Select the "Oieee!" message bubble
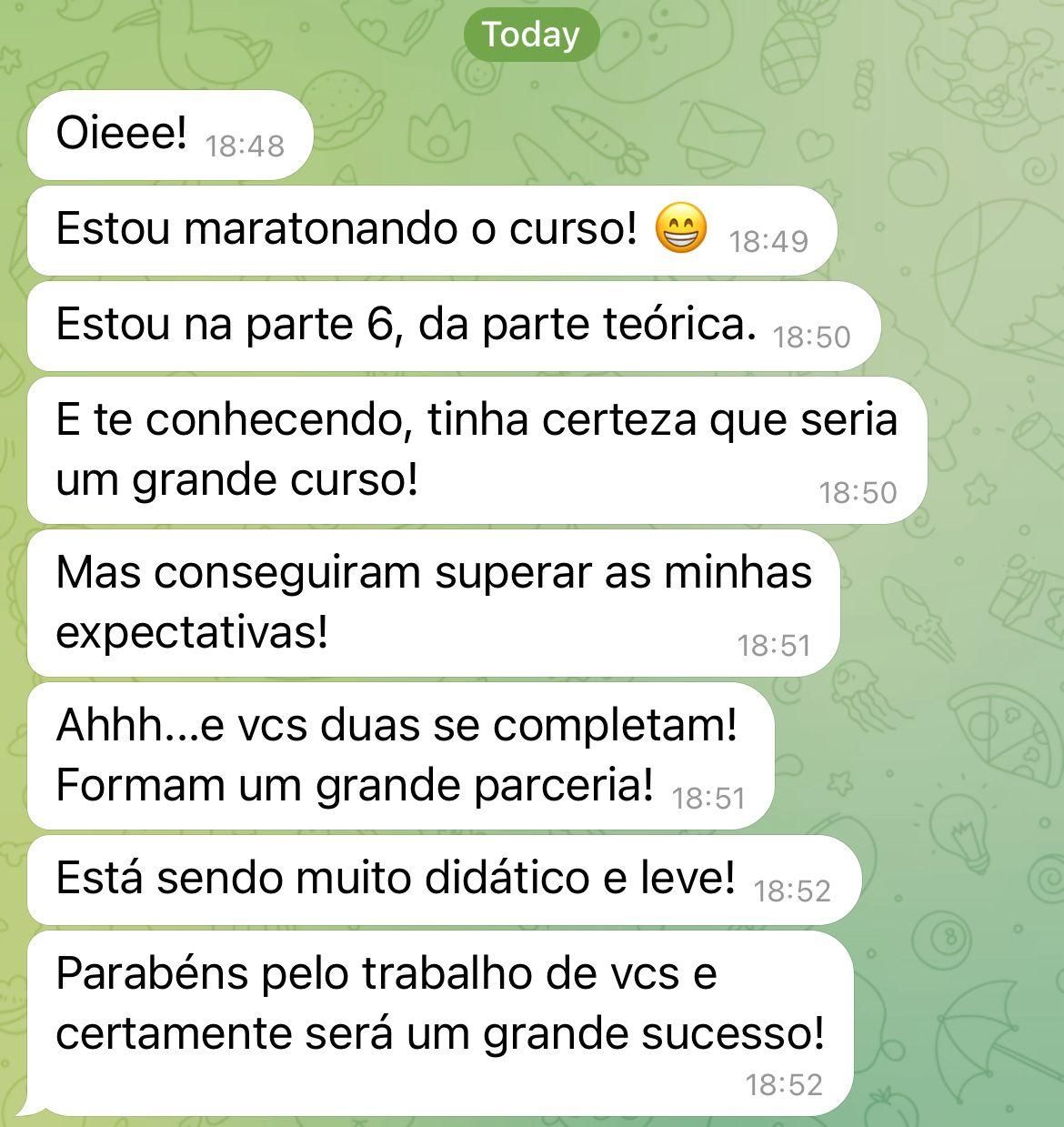The image size is (1064, 1127). click(169, 136)
